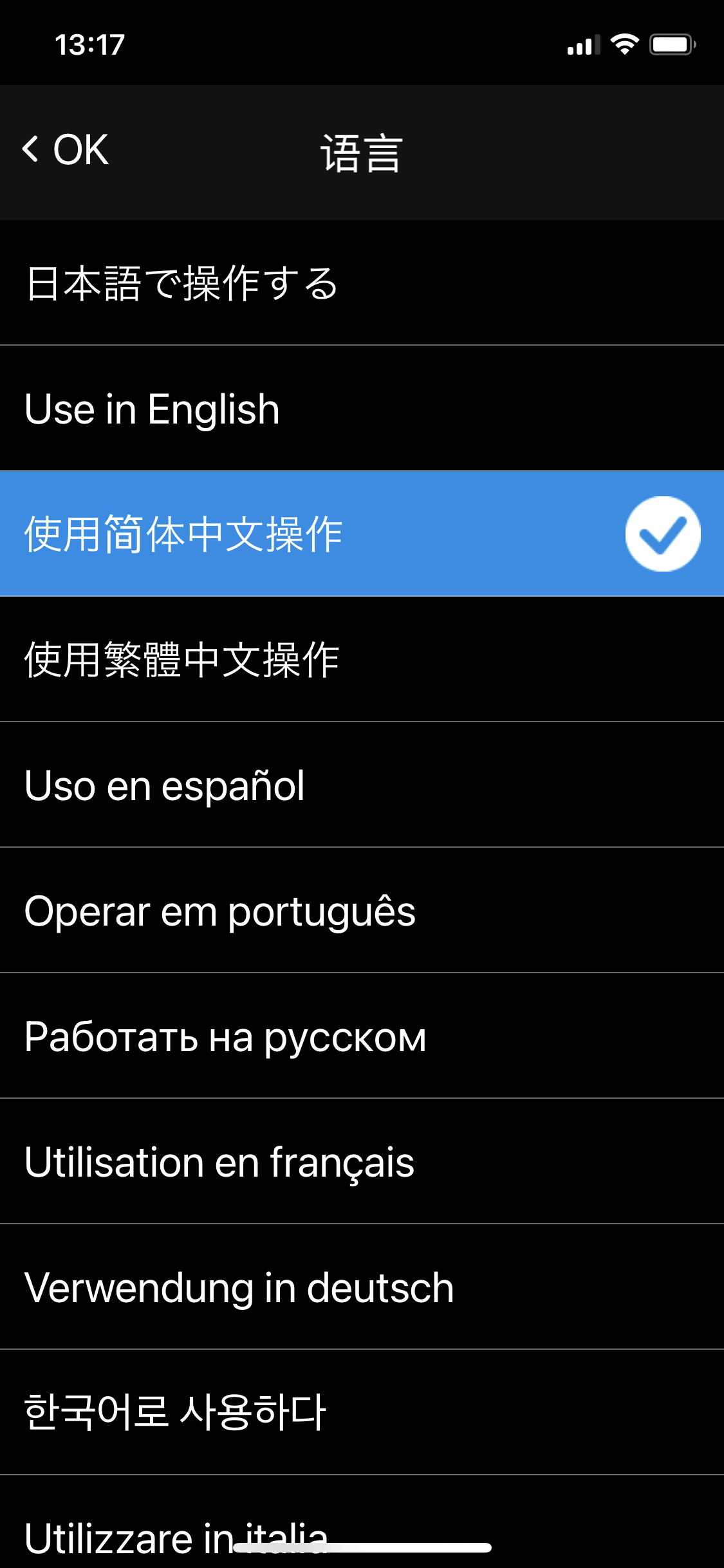Tap the OK back button
This screenshot has width=724, height=1568.
click(66, 150)
